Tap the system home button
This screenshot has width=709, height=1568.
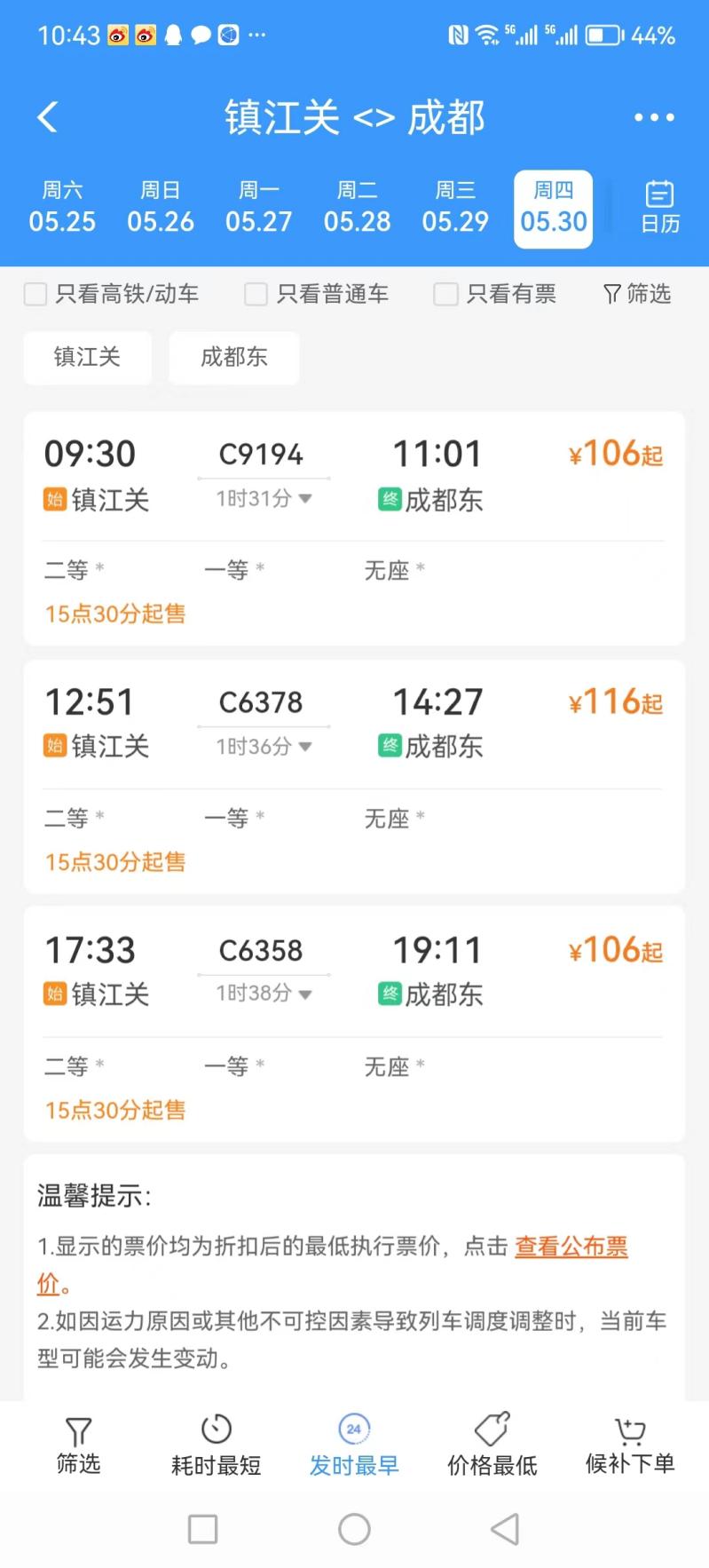[354, 1529]
